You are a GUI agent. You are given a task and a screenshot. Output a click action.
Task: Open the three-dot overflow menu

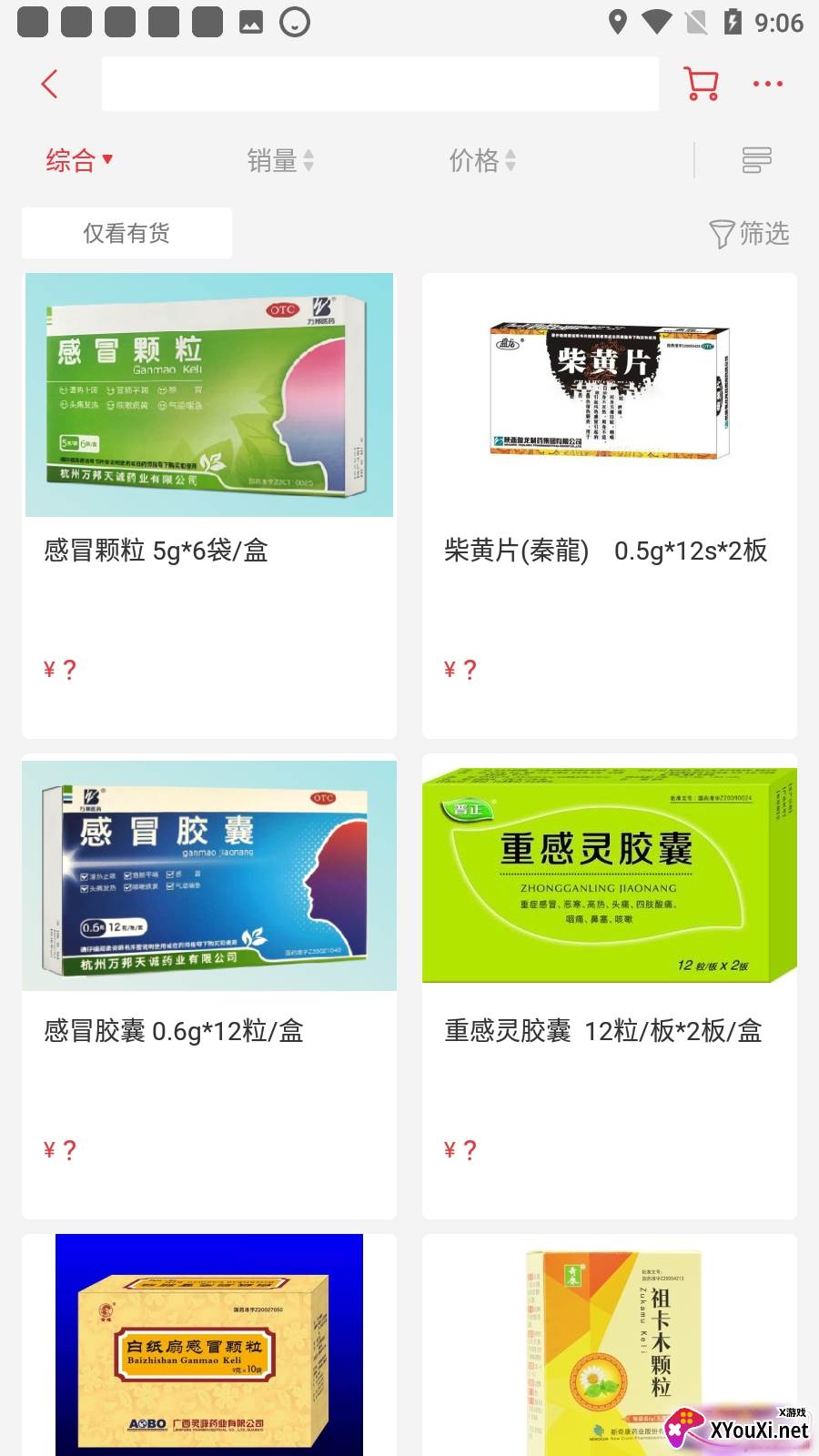click(767, 84)
